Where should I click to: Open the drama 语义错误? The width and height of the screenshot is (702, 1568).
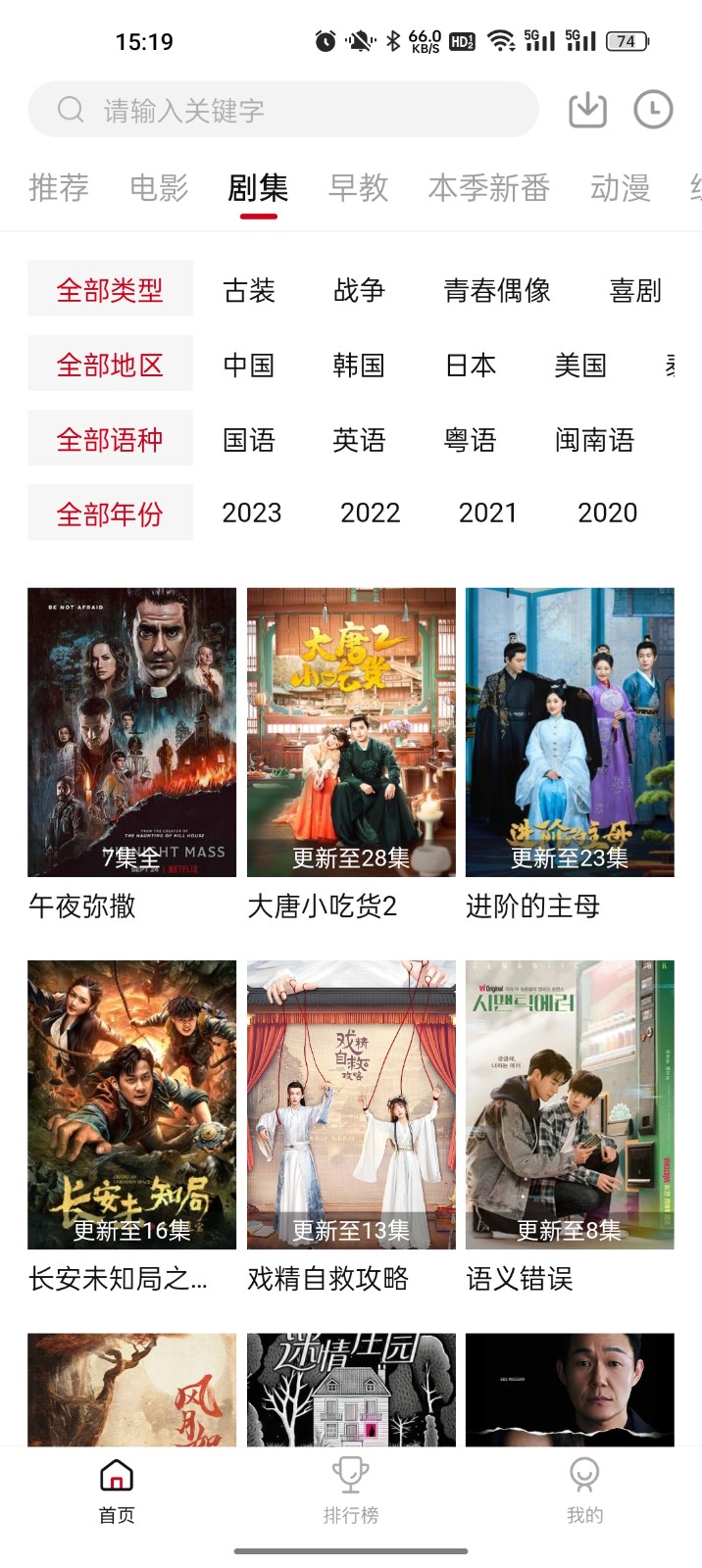tap(570, 1104)
